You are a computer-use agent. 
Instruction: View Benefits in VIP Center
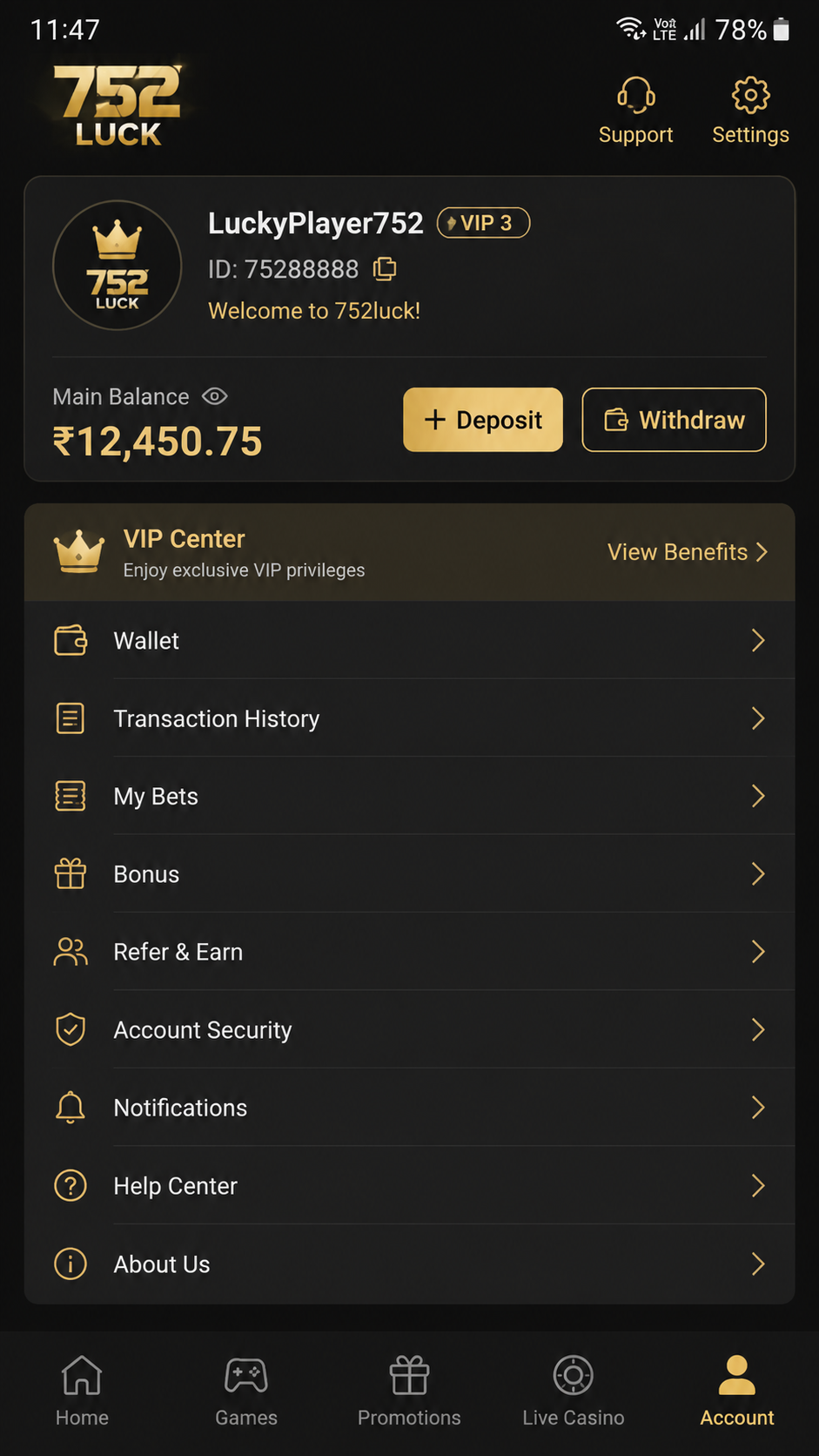click(688, 552)
